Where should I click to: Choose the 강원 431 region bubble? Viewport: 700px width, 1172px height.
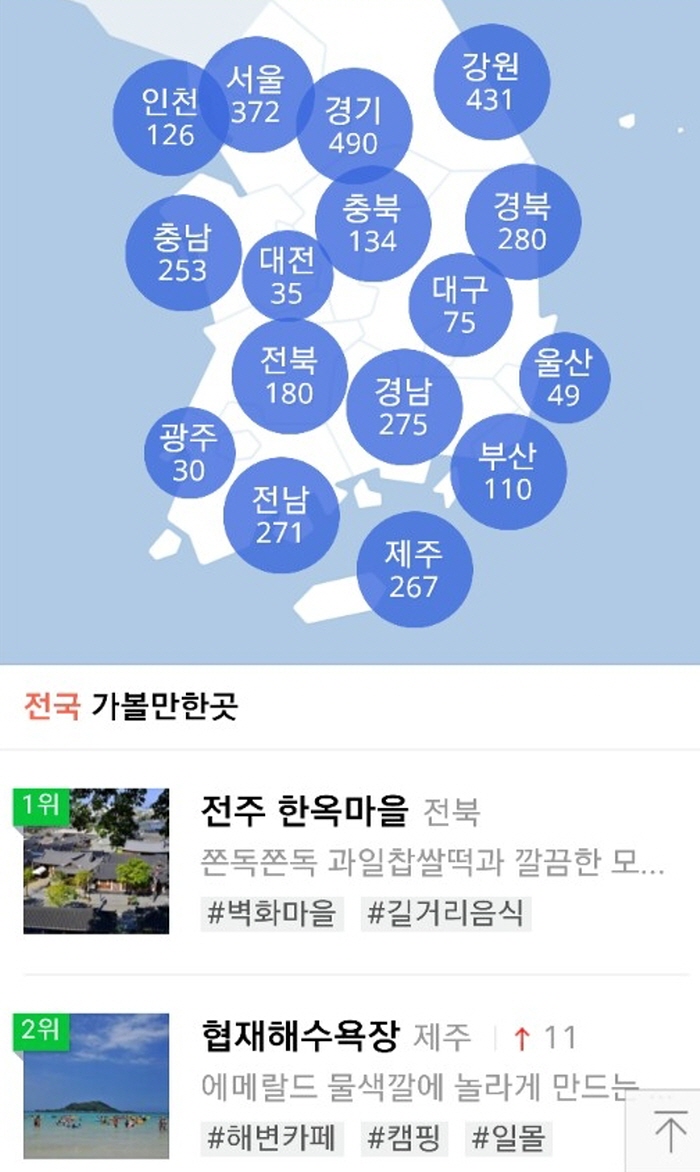click(491, 83)
